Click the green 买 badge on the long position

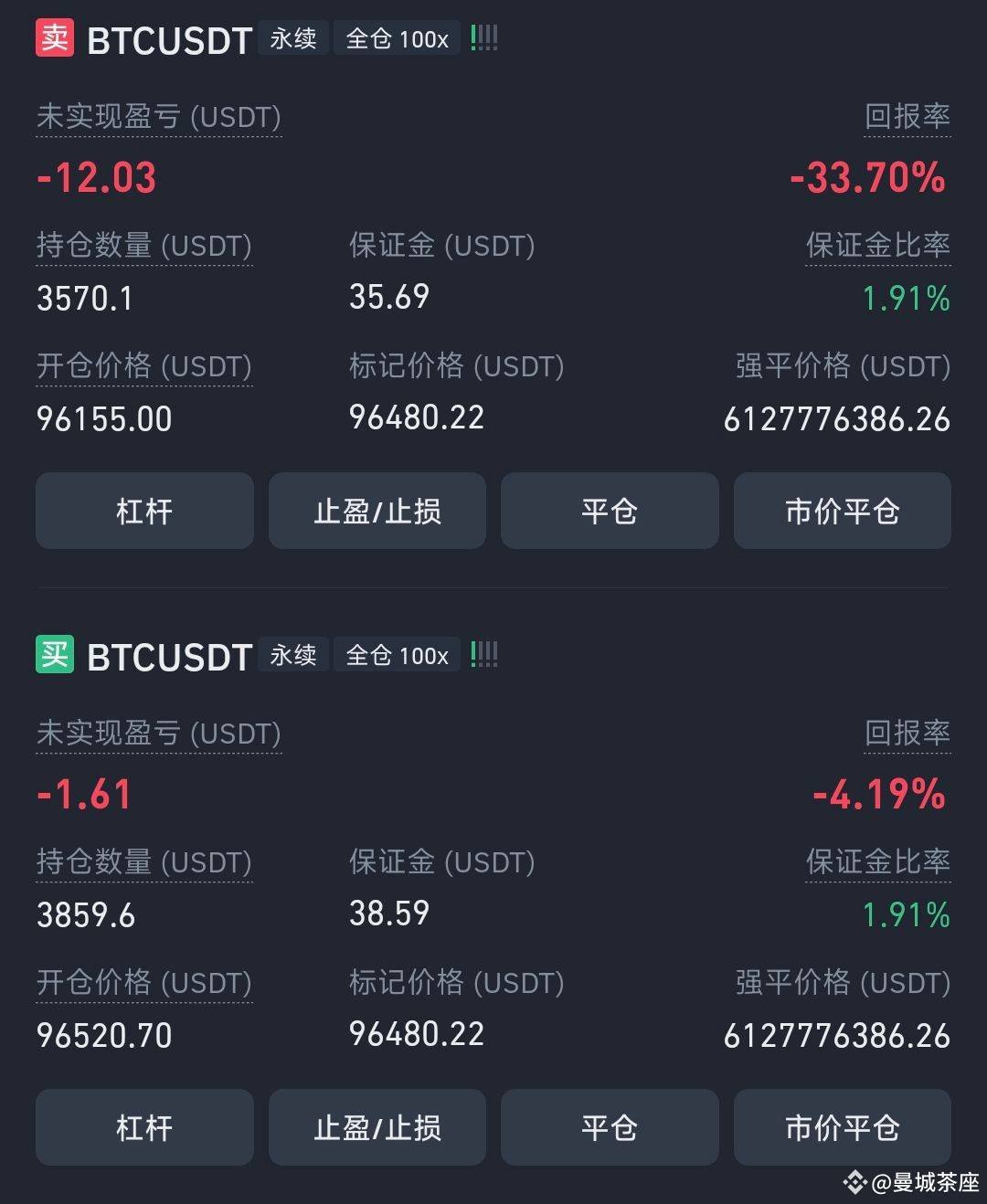(x=54, y=655)
